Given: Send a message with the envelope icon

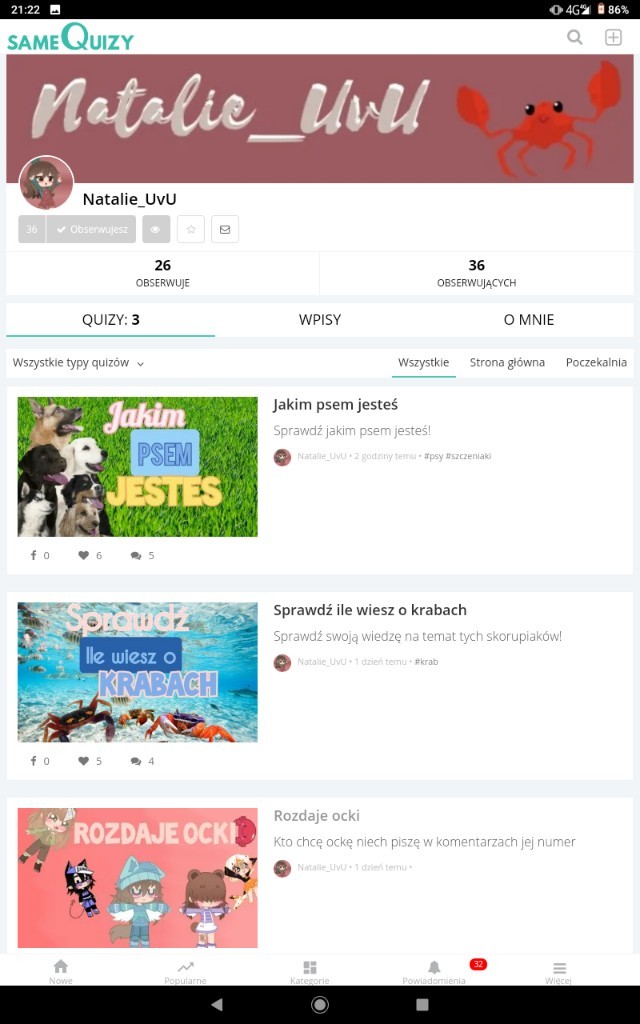Looking at the screenshot, I should (225, 229).
